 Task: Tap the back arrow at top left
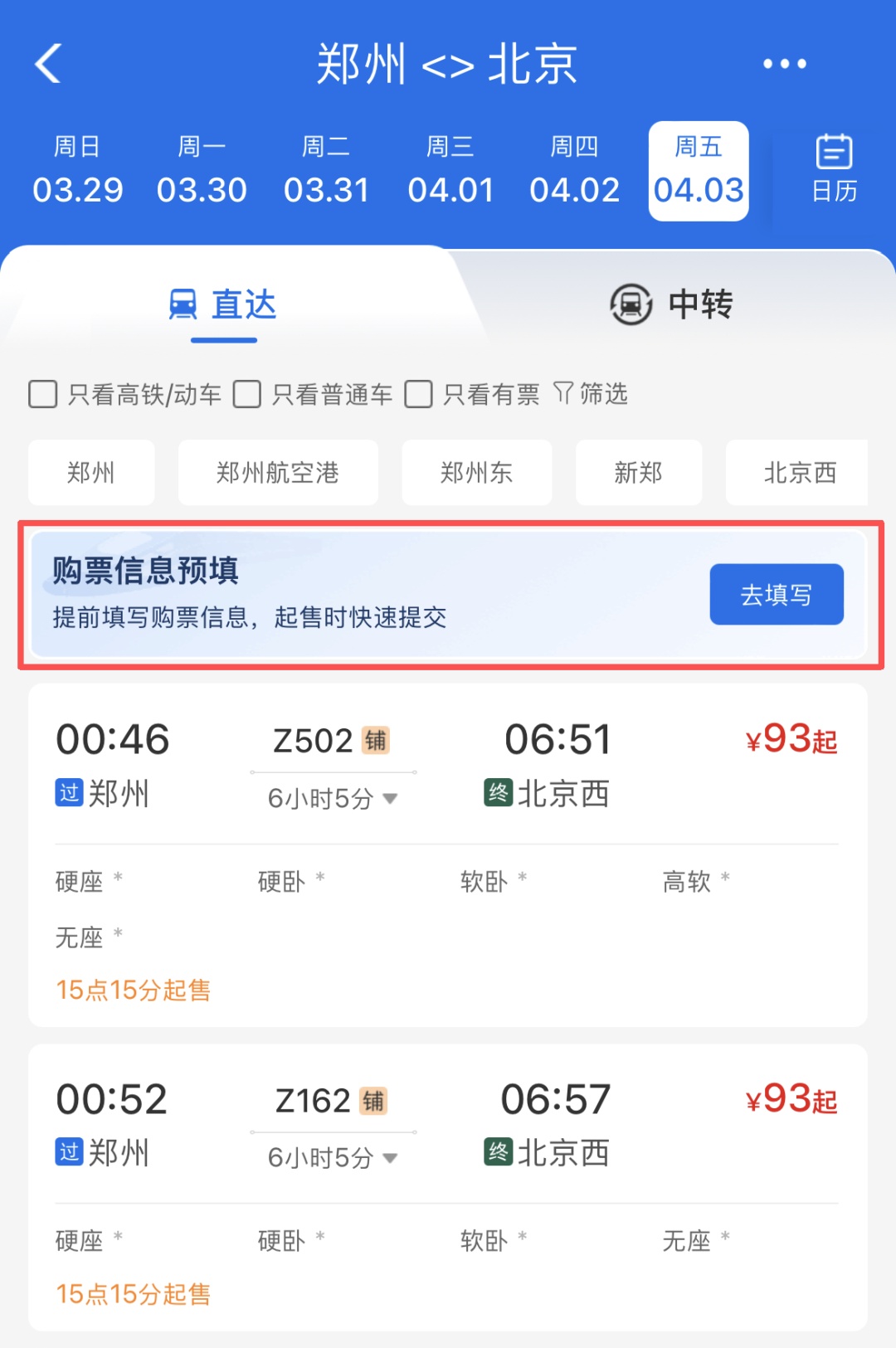tap(47, 63)
